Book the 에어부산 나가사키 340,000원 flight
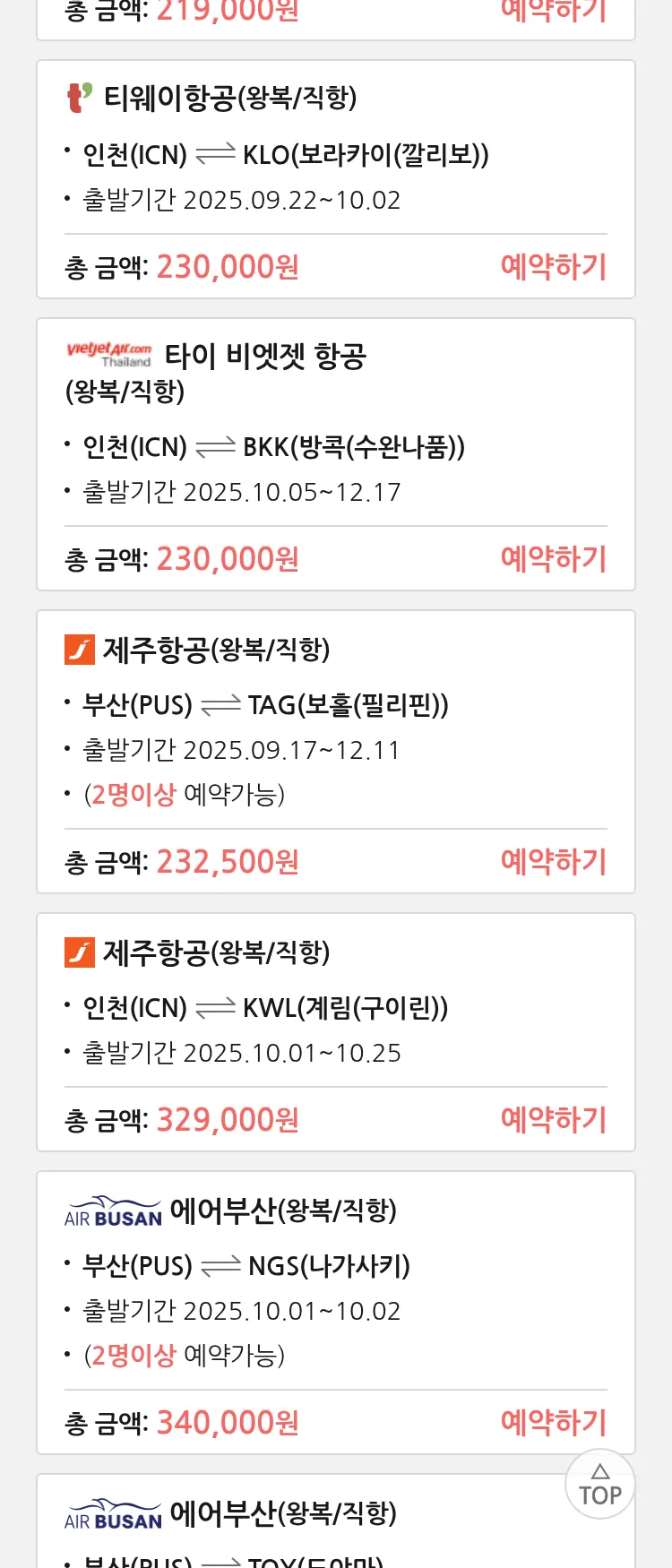The image size is (672, 1568). [x=553, y=1422]
